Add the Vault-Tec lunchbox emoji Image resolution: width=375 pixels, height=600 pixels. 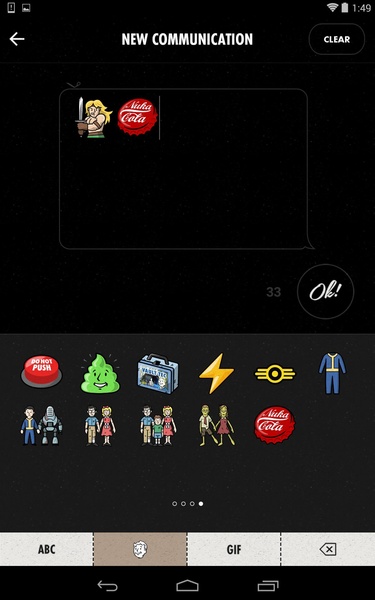(158, 373)
